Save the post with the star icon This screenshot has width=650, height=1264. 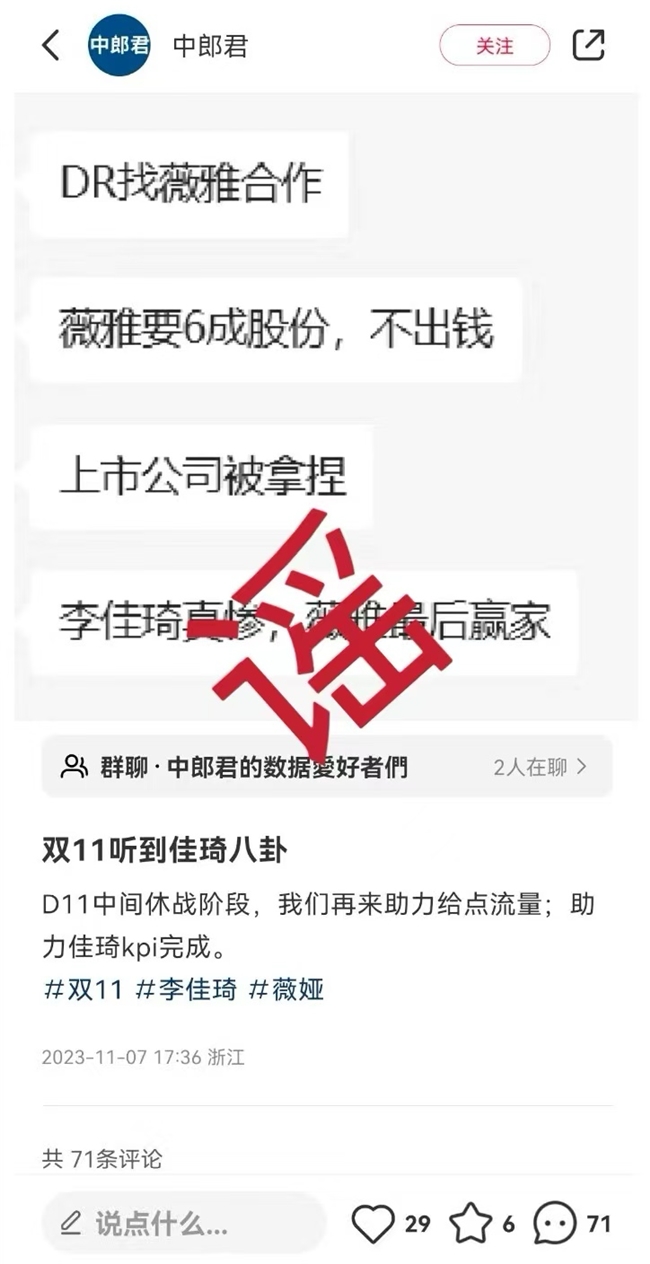[x=470, y=1223]
